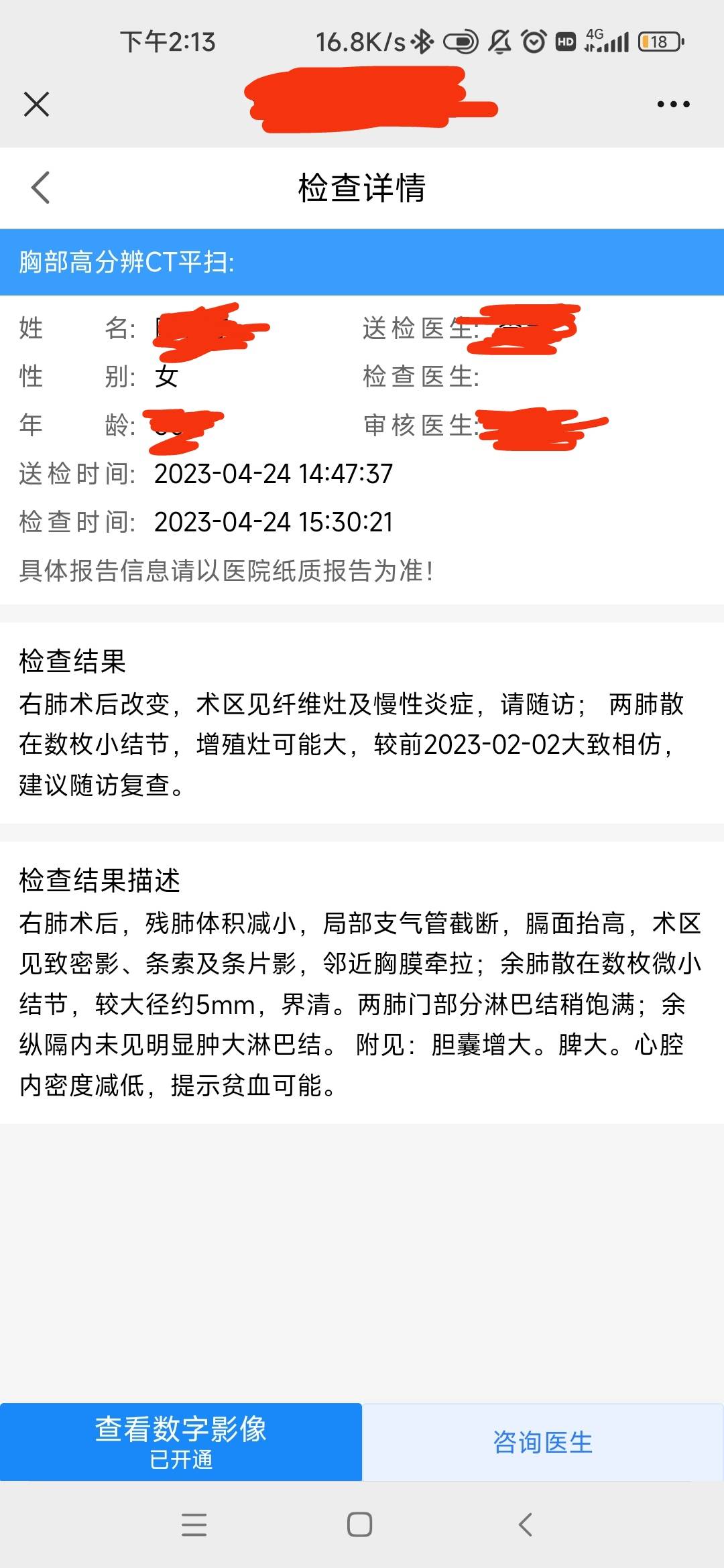Tap the 查看数字影像 button
The height and width of the screenshot is (1568, 724).
click(x=180, y=1441)
